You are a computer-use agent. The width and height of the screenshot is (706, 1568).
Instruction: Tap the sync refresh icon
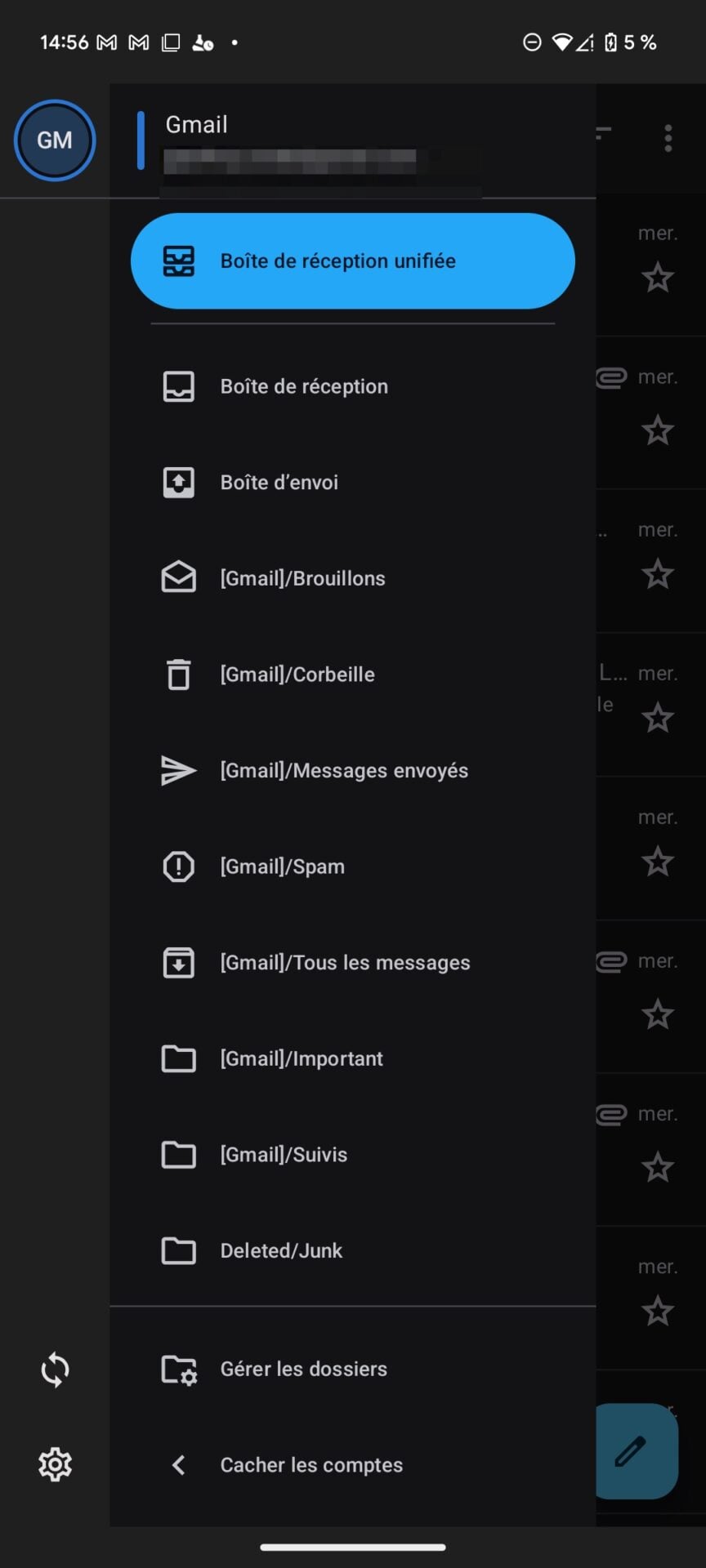click(x=55, y=1370)
